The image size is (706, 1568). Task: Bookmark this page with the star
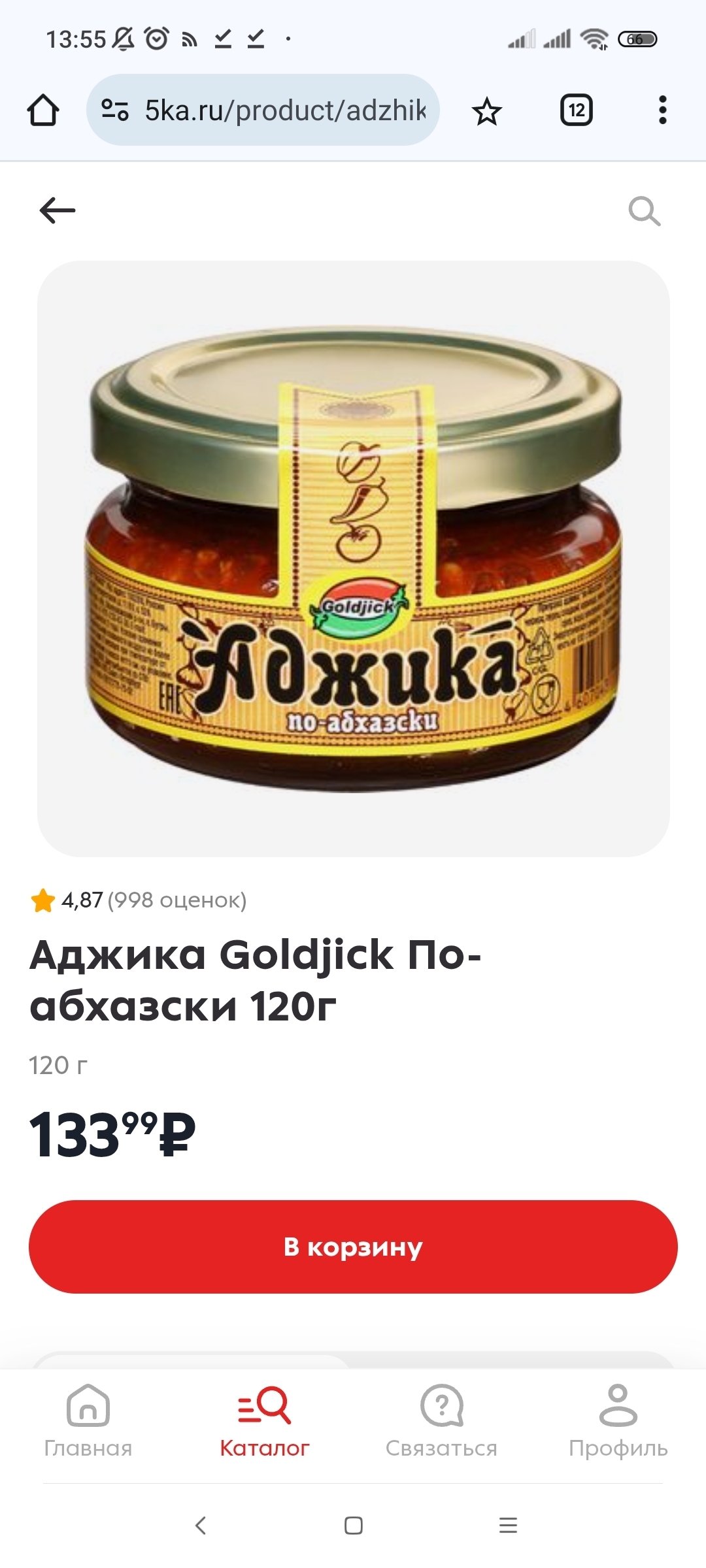pos(486,111)
